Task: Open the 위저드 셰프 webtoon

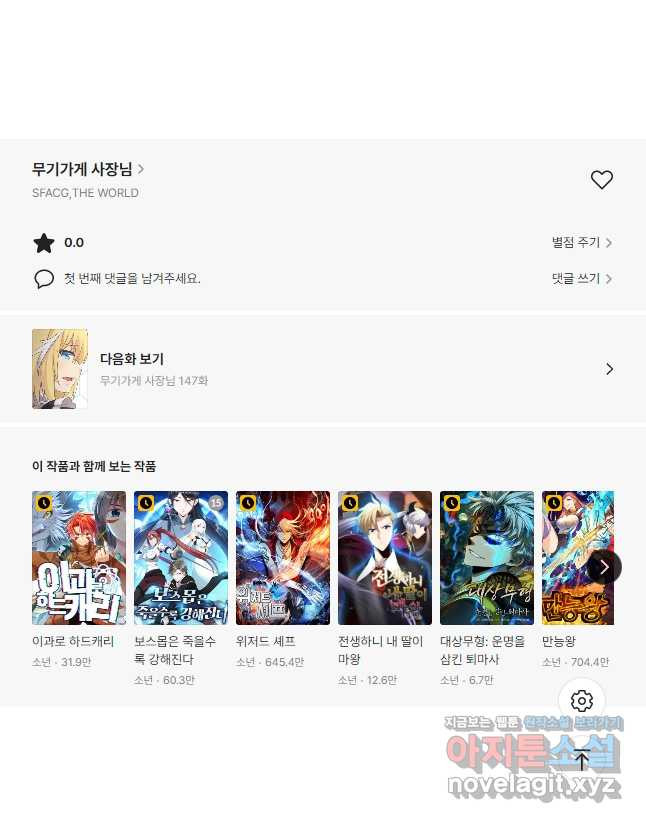Action: coord(283,558)
